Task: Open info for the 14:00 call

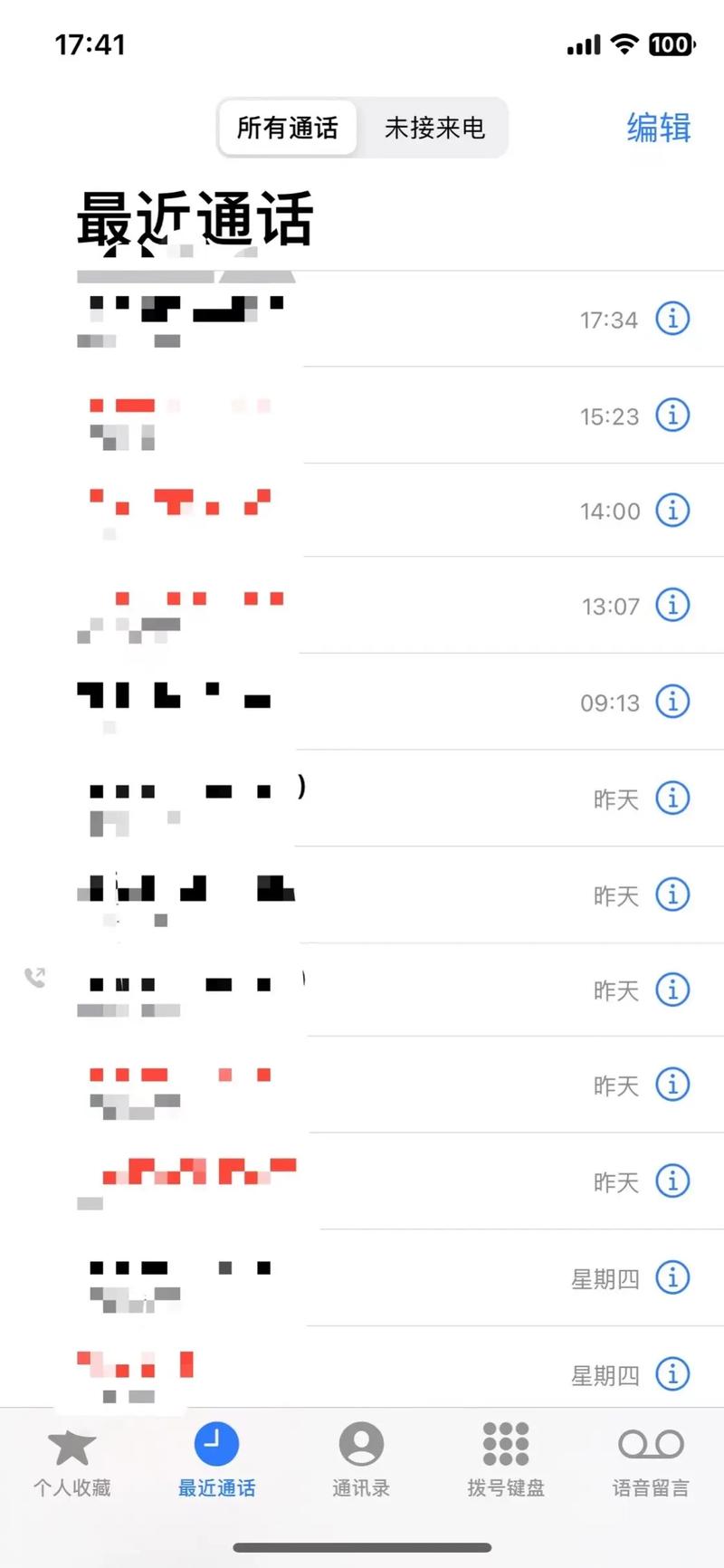Action: 672,510
